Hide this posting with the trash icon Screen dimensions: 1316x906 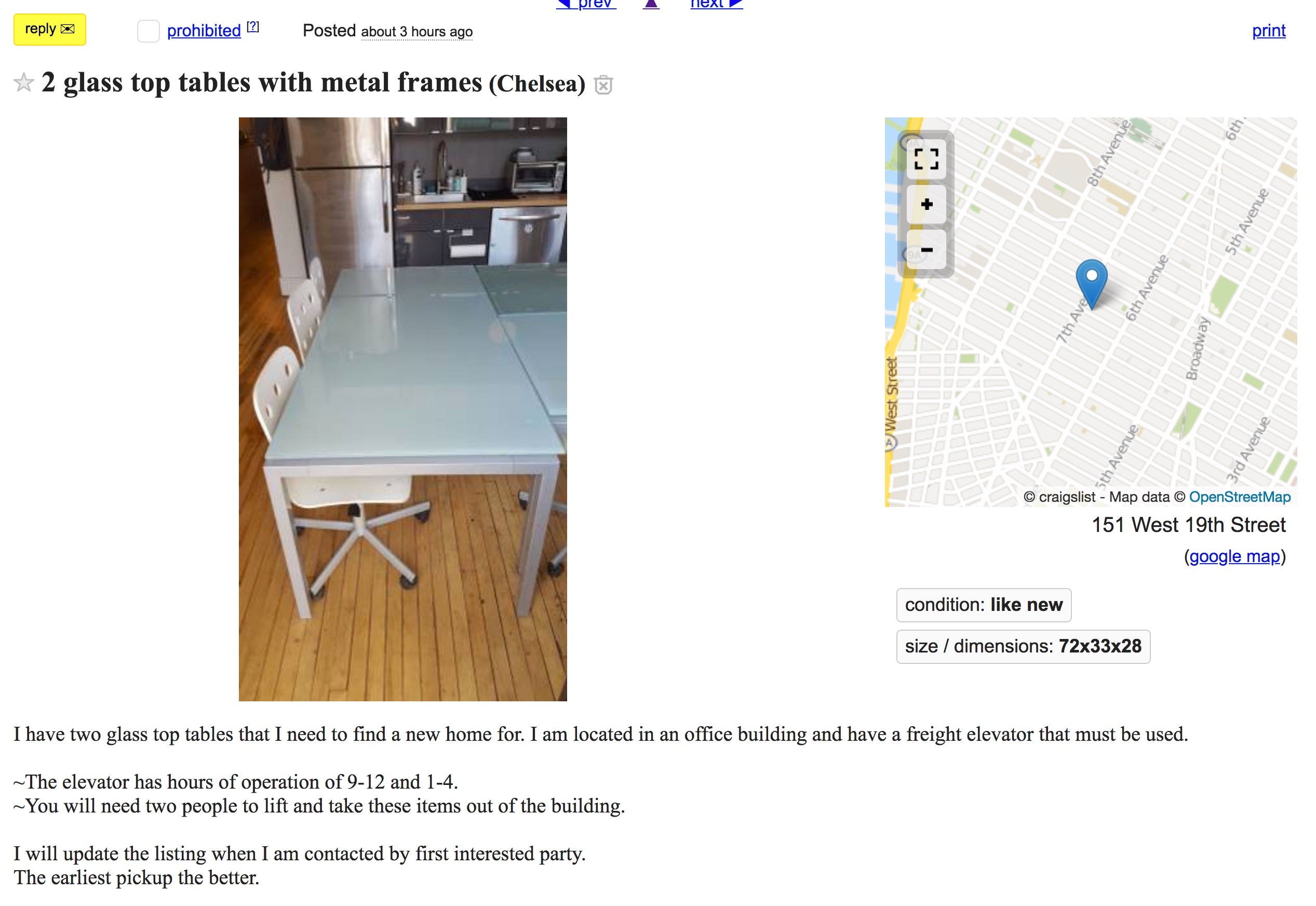[x=603, y=85]
